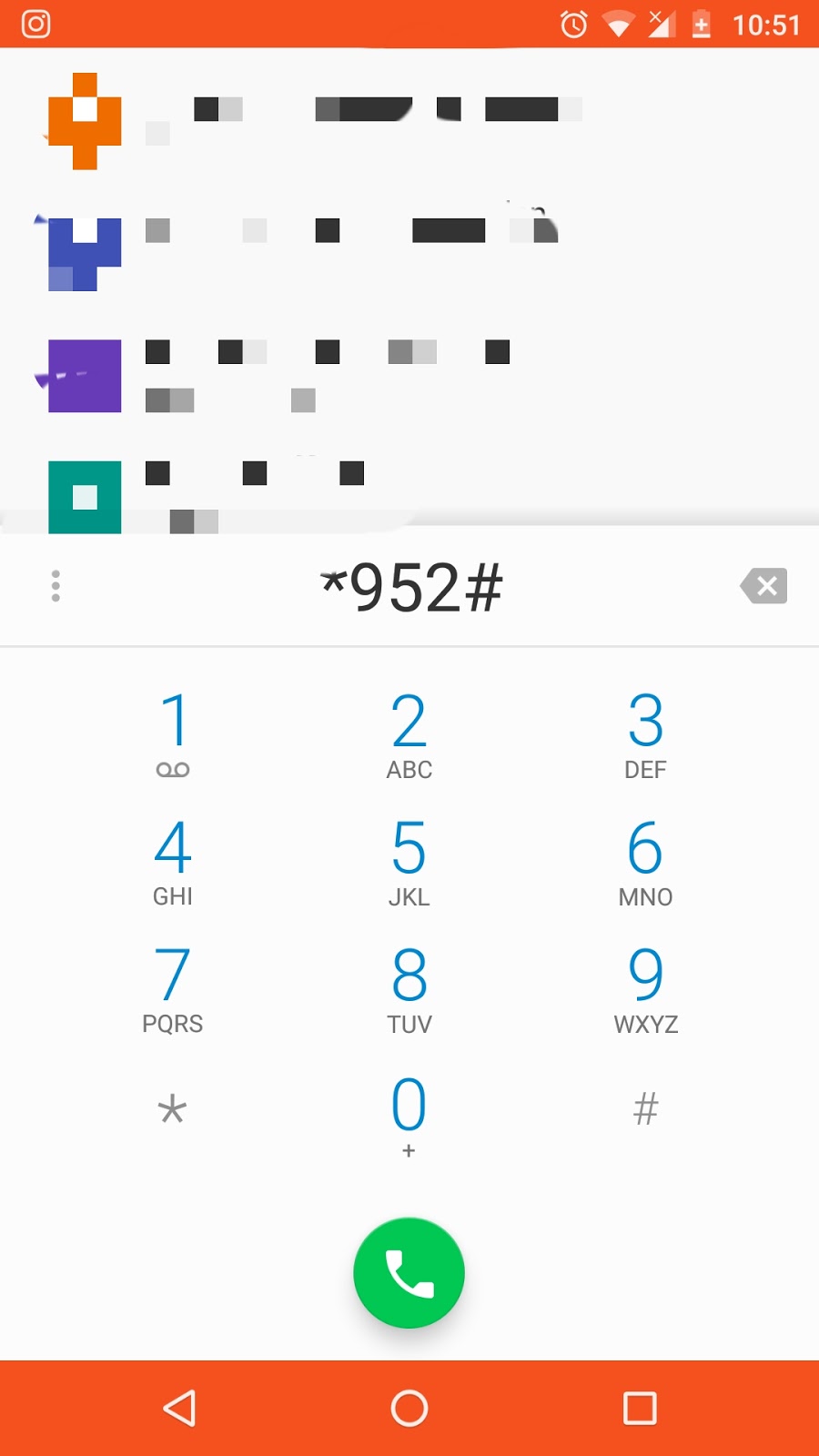
Task: Enter digit 6 MNO
Action: point(646,862)
